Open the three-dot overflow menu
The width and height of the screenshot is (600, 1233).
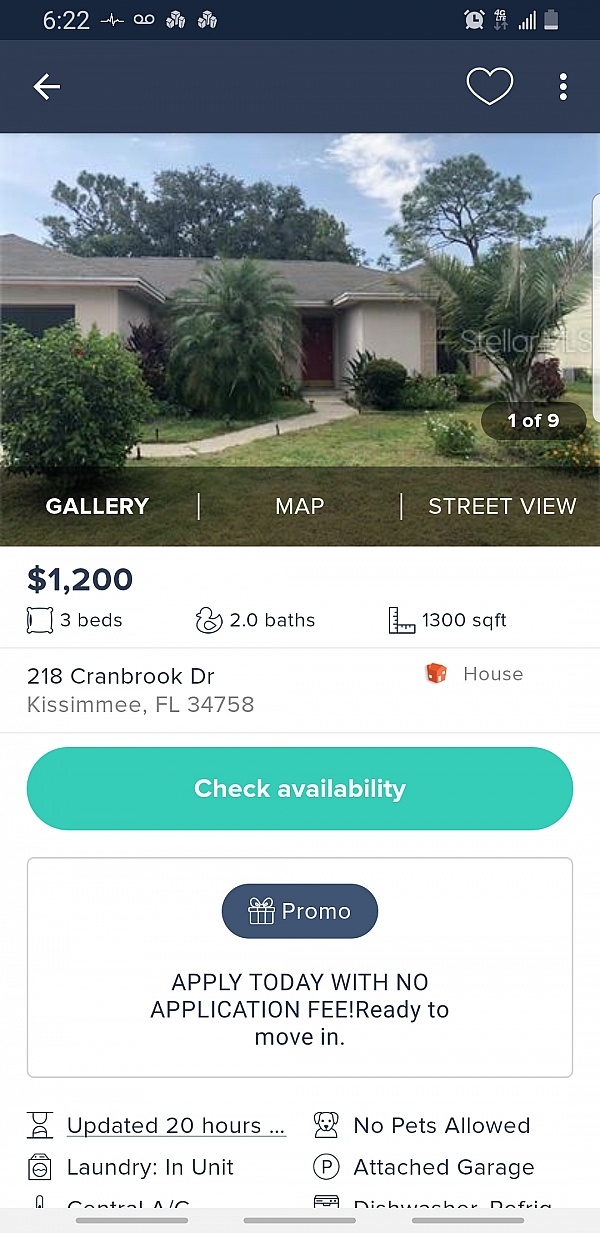click(563, 87)
